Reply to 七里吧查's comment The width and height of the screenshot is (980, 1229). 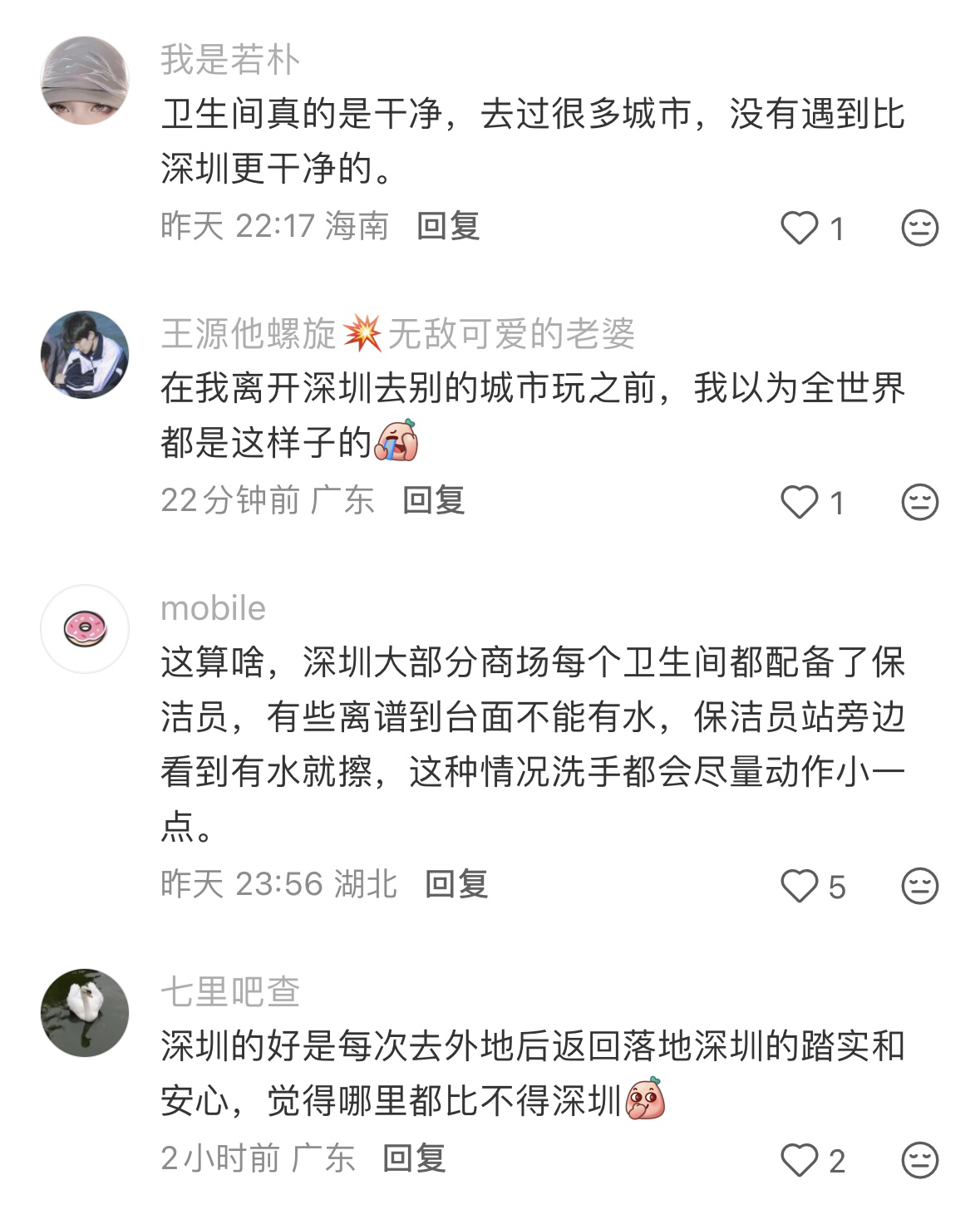[414, 1158]
